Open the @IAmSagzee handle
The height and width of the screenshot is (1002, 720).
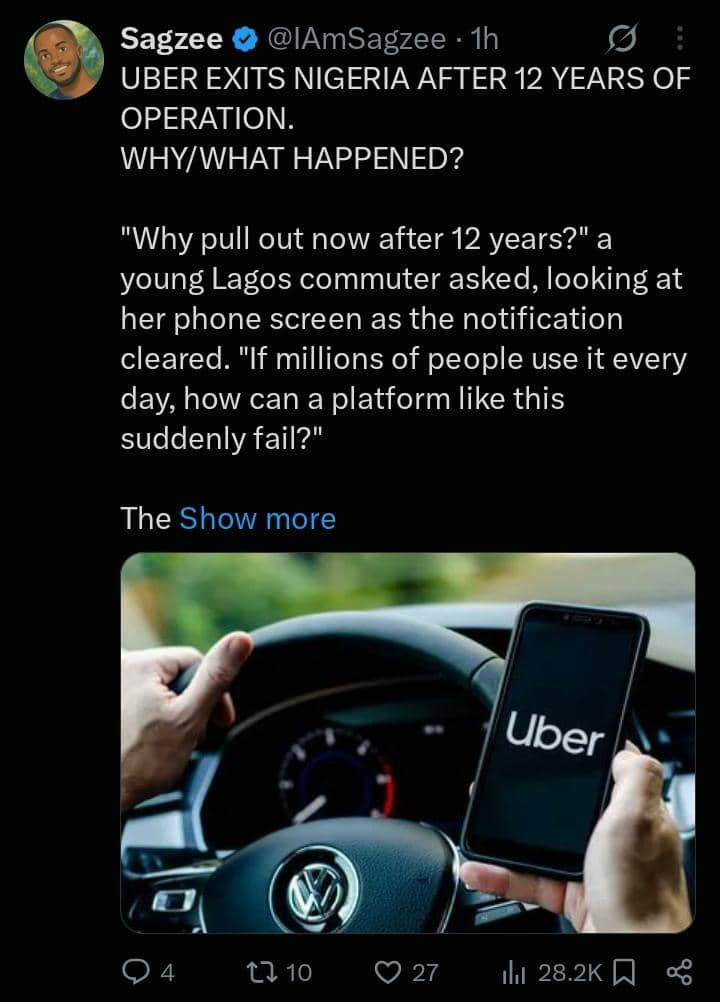(356, 39)
